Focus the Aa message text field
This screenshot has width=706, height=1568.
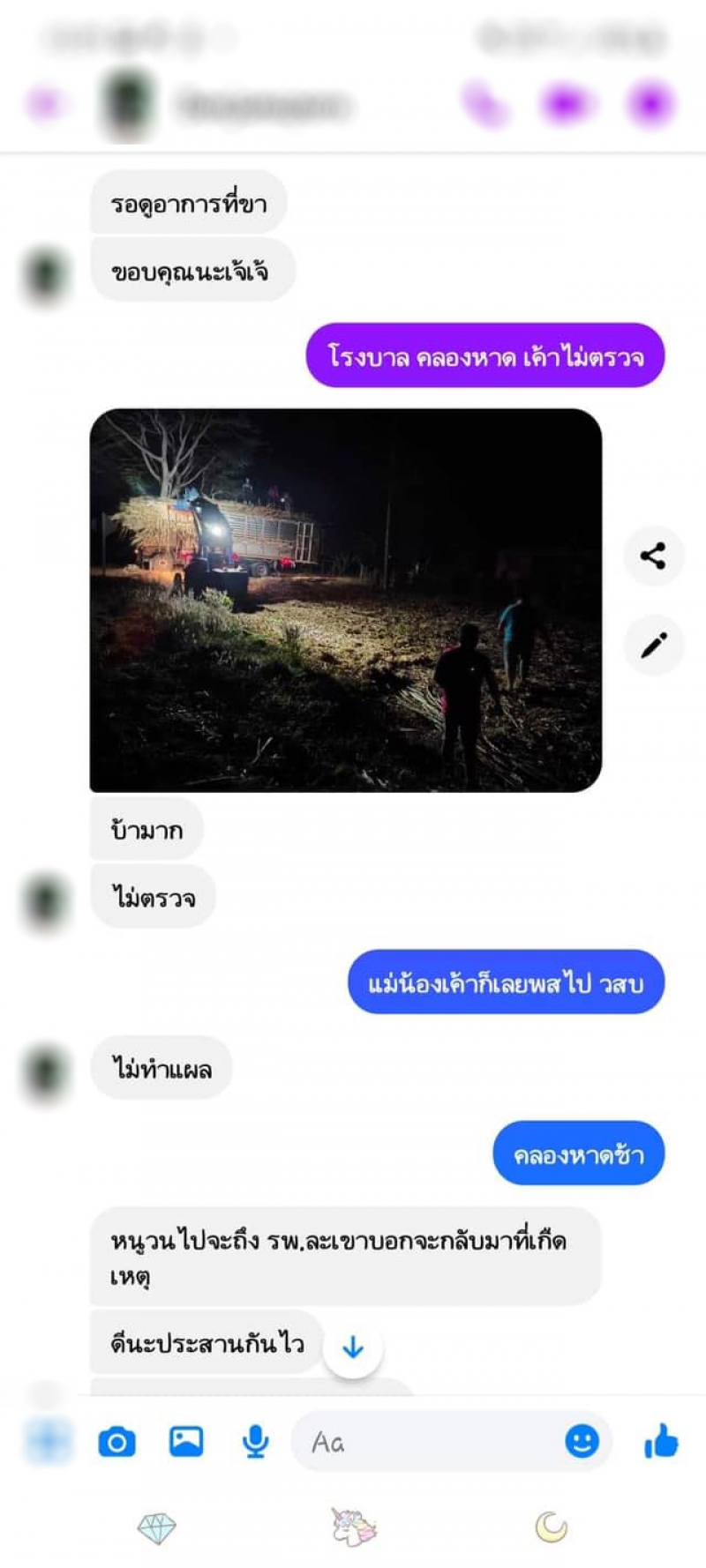click(424, 1442)
